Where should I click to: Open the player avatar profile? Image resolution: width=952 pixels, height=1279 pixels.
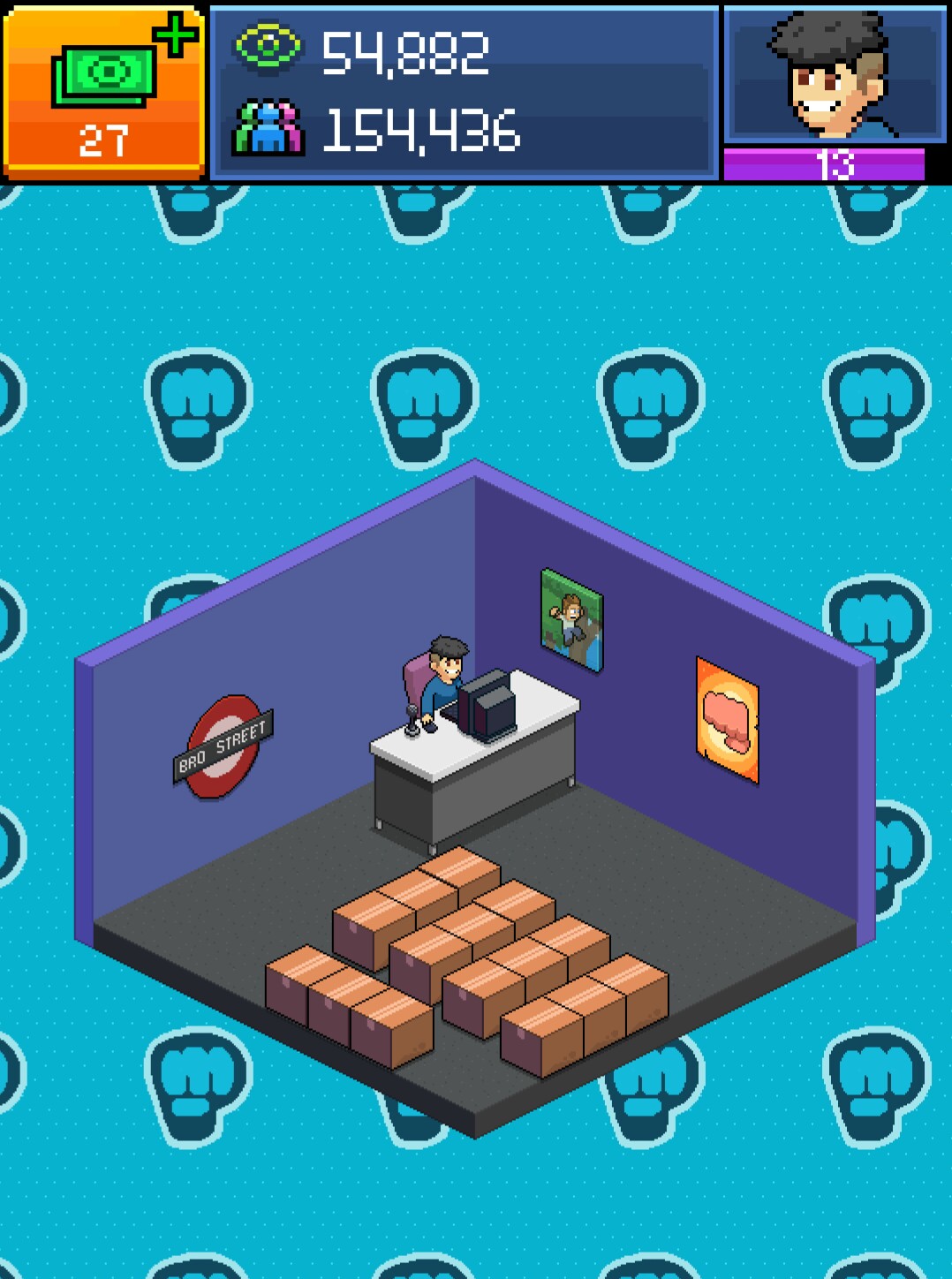tap(834, 76)
